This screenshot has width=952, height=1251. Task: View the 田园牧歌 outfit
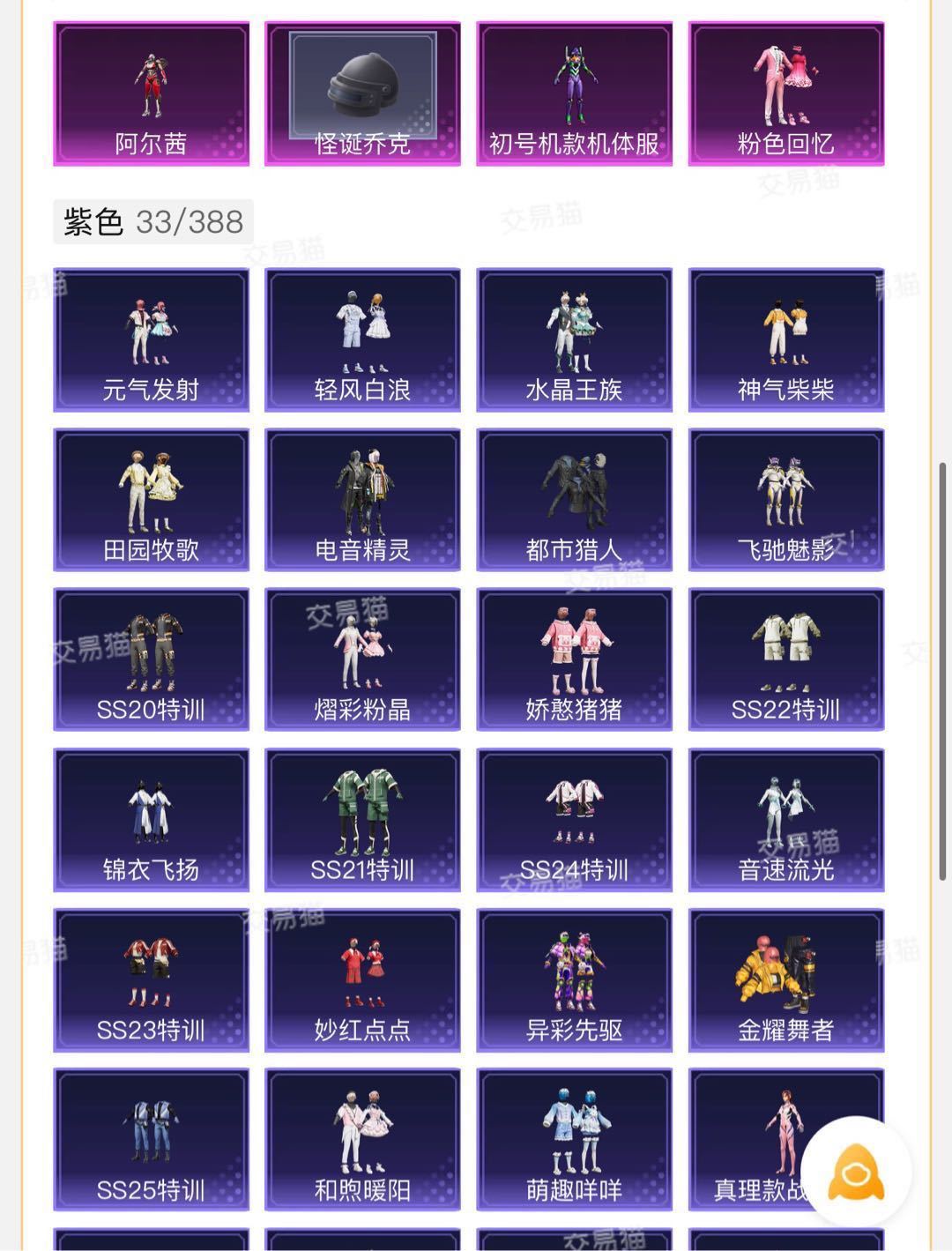pyautogui.click(x=151, y=500)
